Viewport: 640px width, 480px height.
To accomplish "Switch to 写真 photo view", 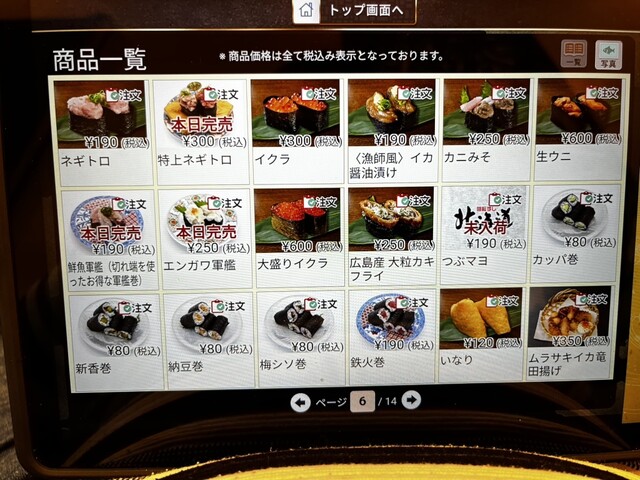I will coord(608,54).
